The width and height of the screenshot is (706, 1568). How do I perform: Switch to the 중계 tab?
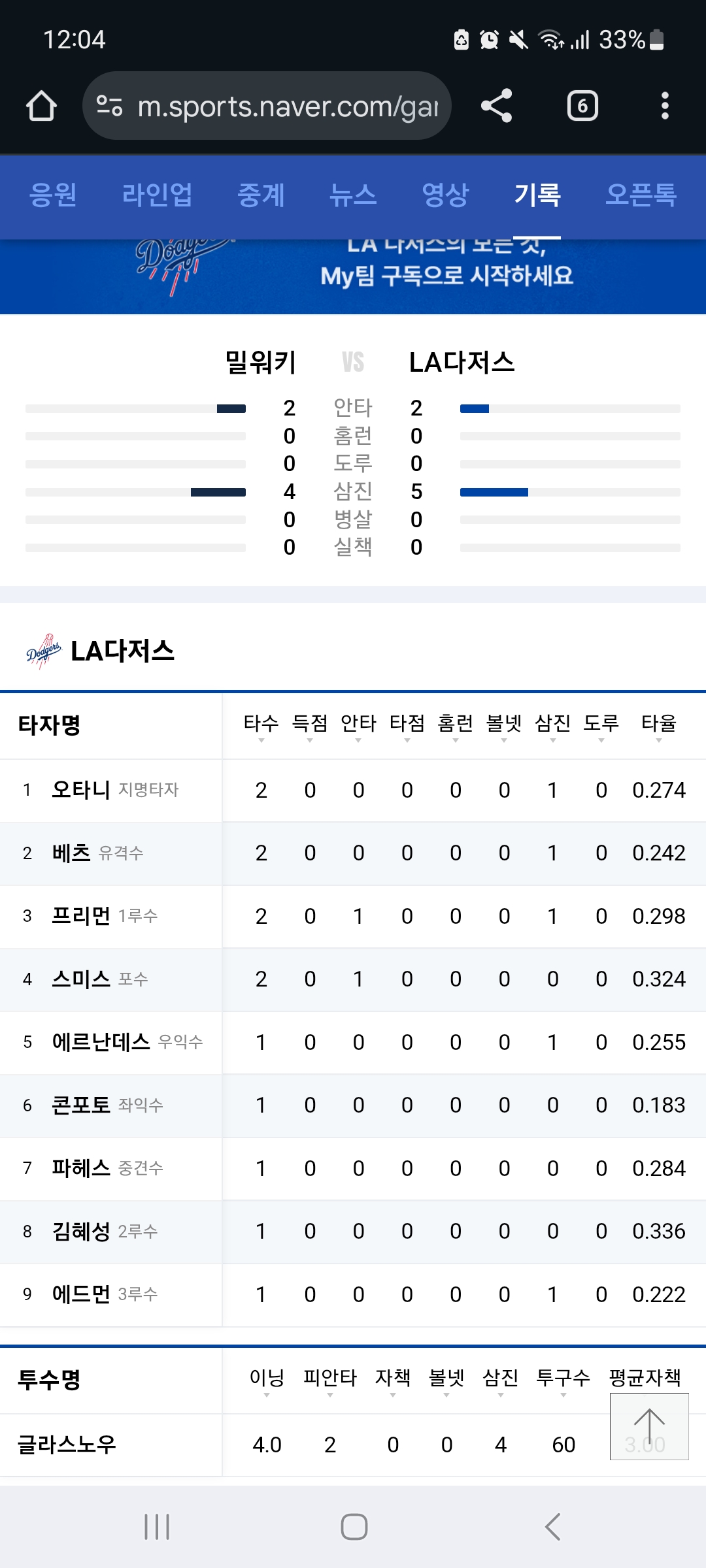click(261, 195)
